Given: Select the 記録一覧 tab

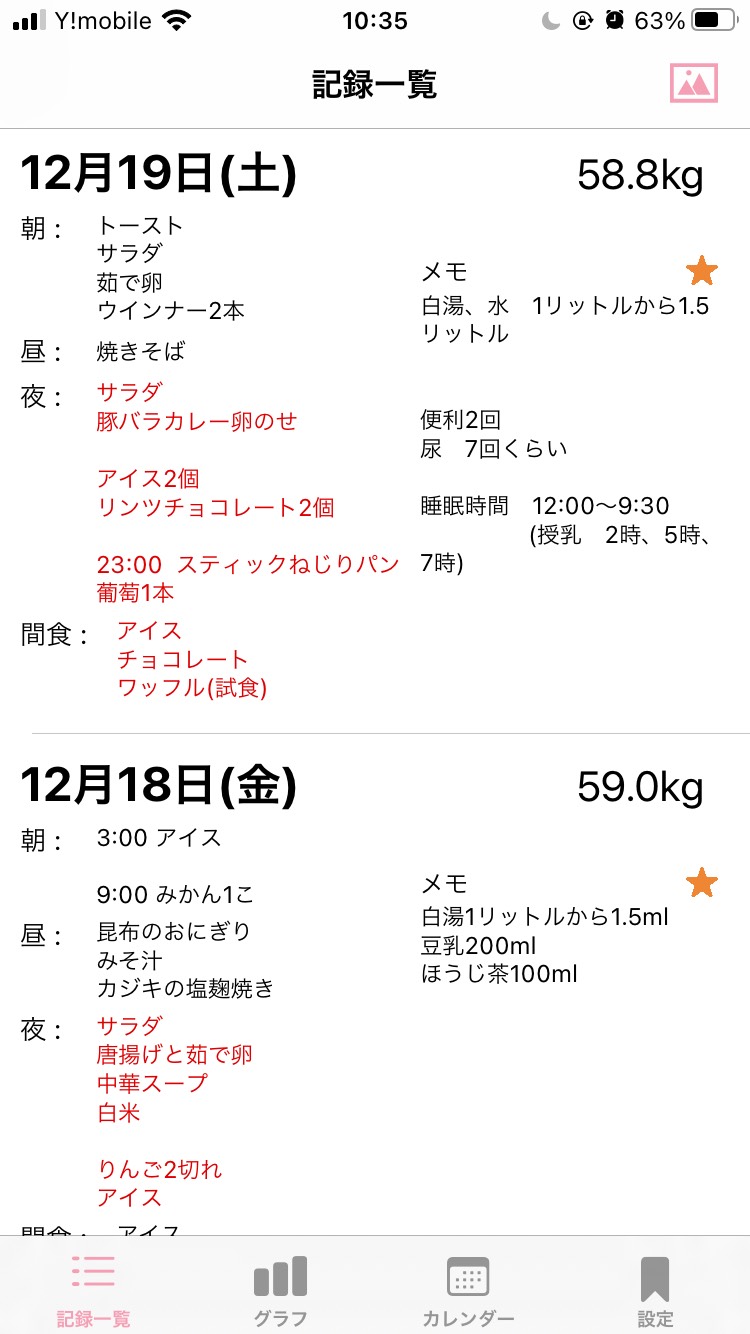Looking at the screenshot, I should click(x=93, y=1288).
